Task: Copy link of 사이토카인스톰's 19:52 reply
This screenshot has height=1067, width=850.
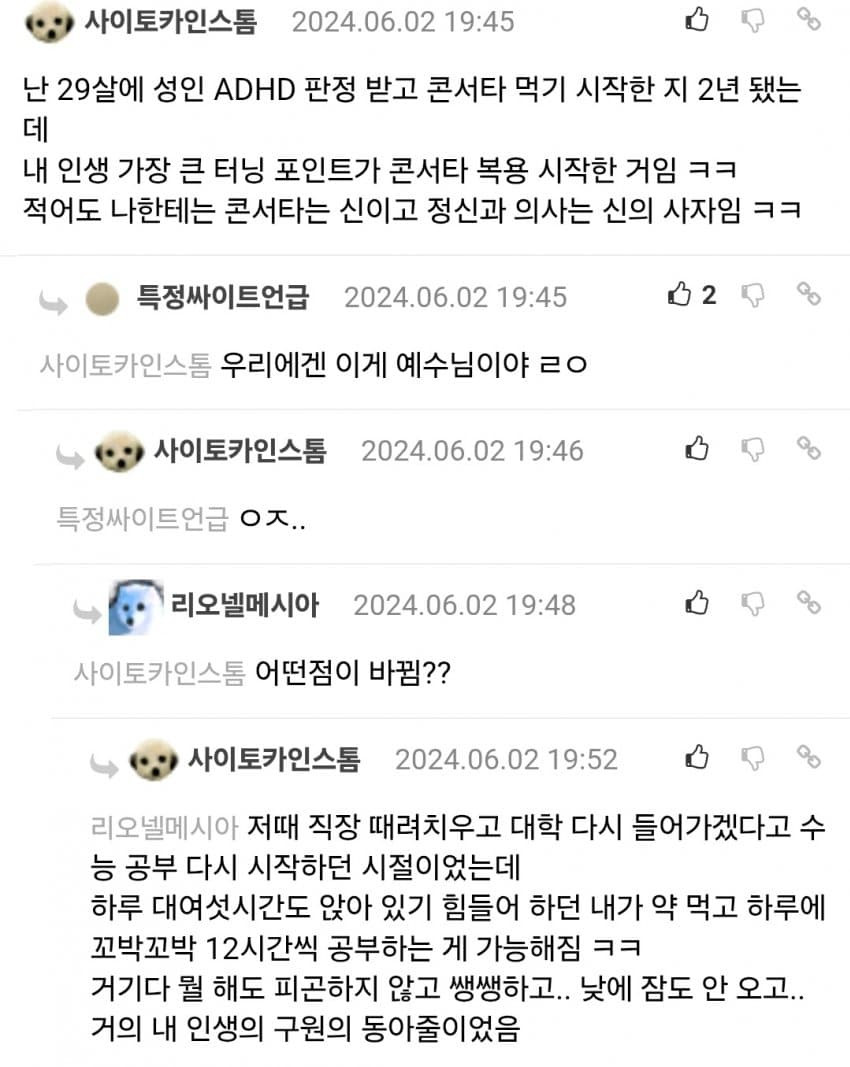Action: [807, 756]
